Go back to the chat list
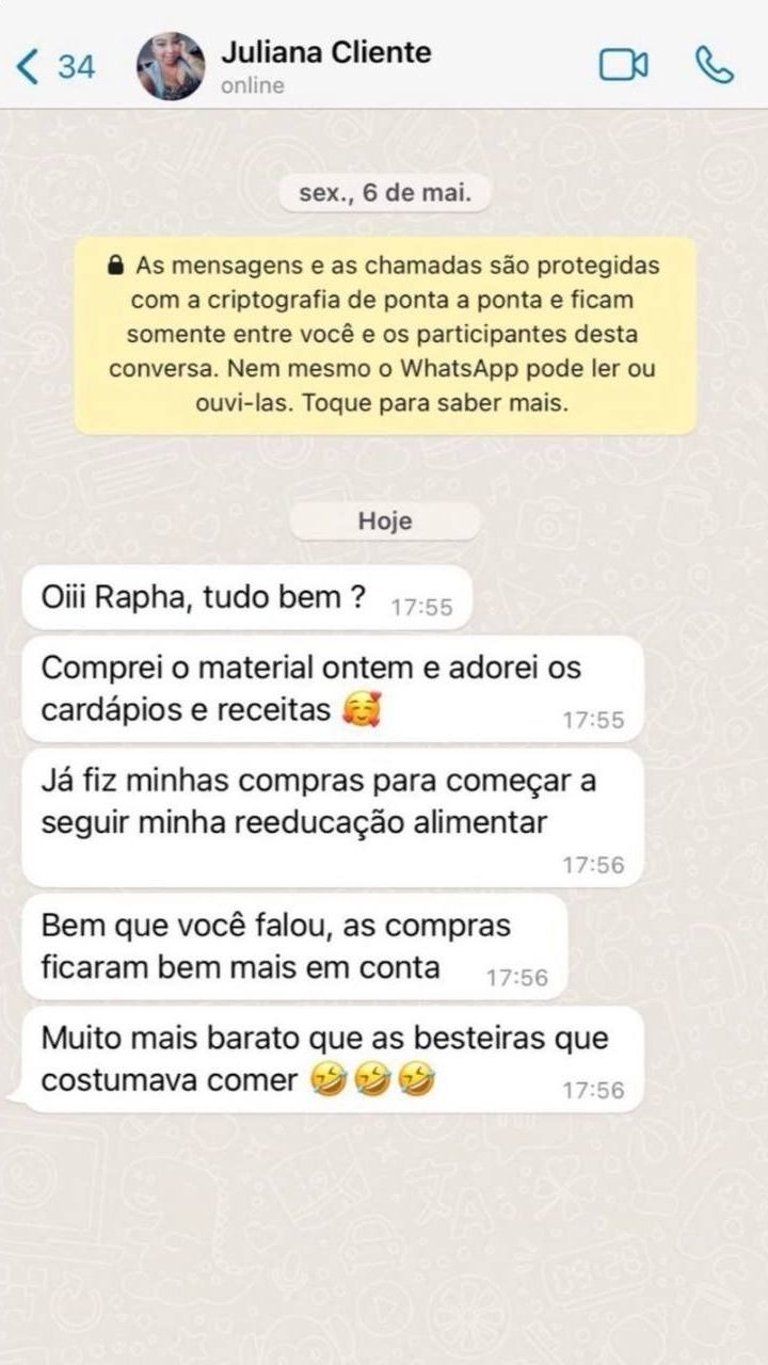Image resolution: width=768 pixels, height=1365 pixels. pos(57,66)
